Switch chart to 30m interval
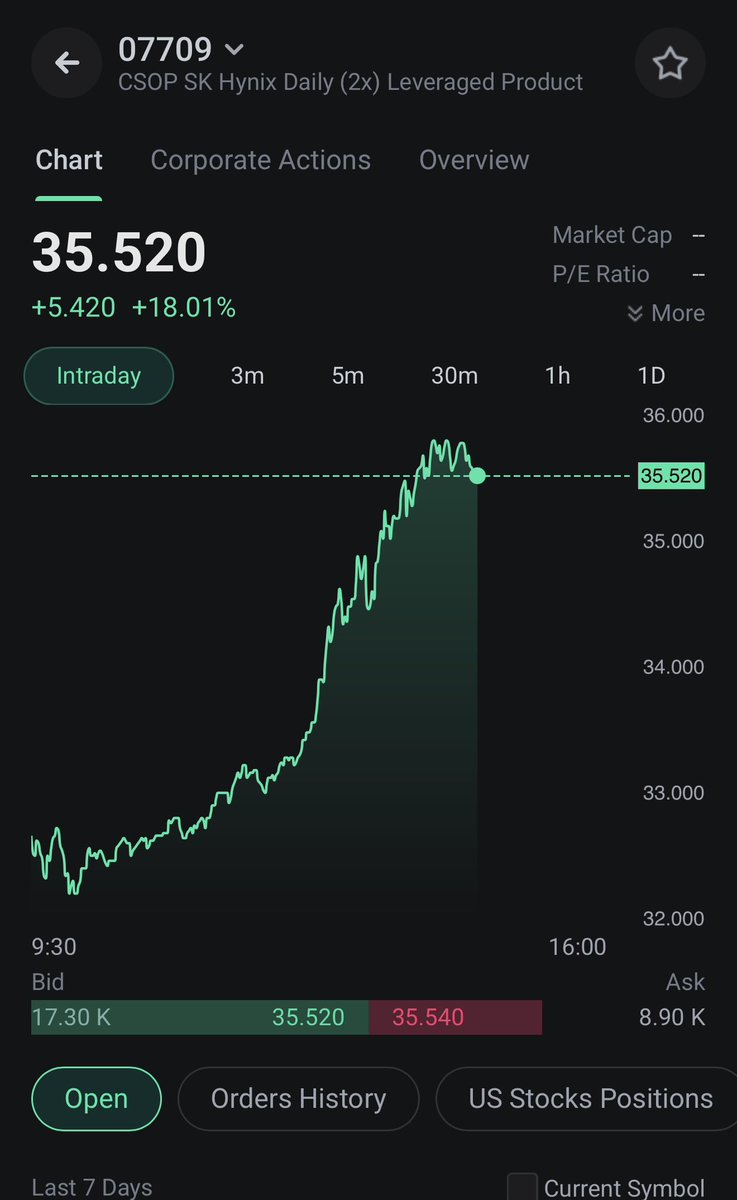This screenshot has width=737, height=1200. 454,376
